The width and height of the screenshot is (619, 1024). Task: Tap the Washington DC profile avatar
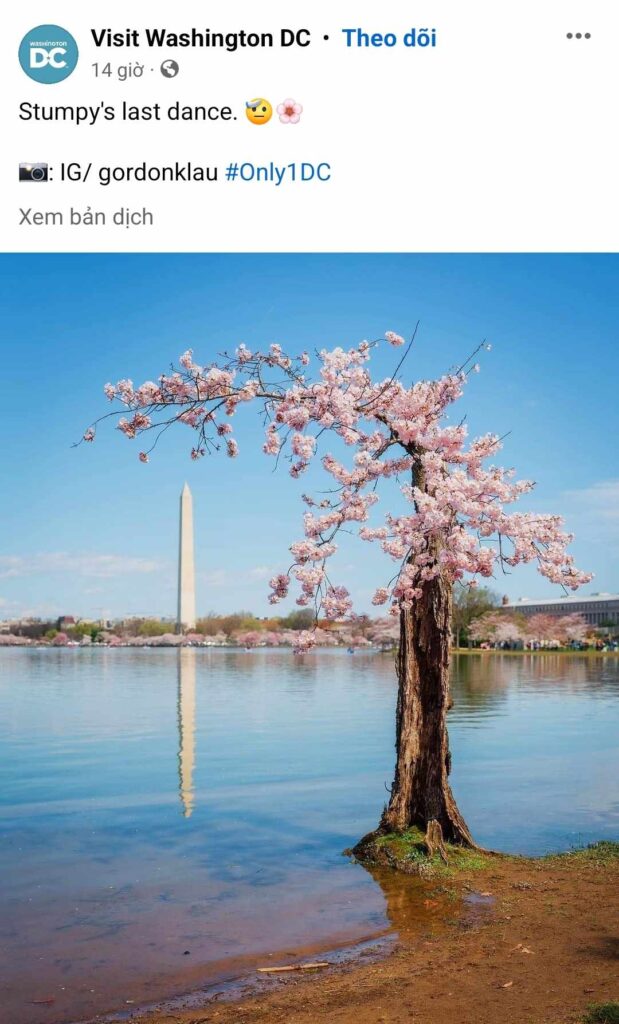pyautogui.click(x=48, y=54)
